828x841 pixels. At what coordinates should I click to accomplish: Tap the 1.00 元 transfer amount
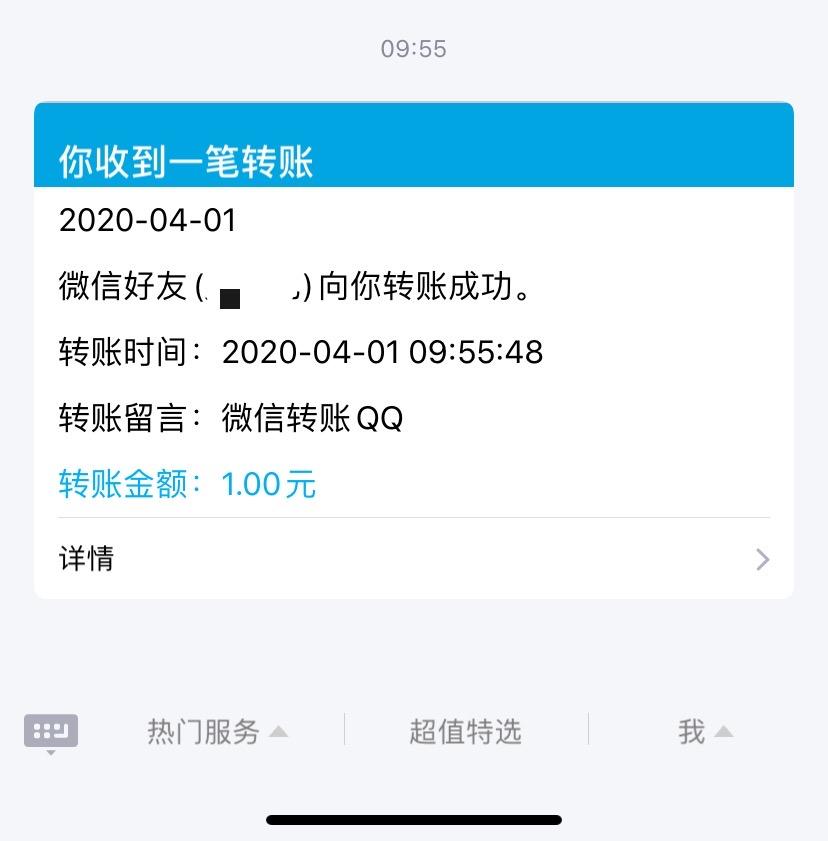tap(268, 484)
